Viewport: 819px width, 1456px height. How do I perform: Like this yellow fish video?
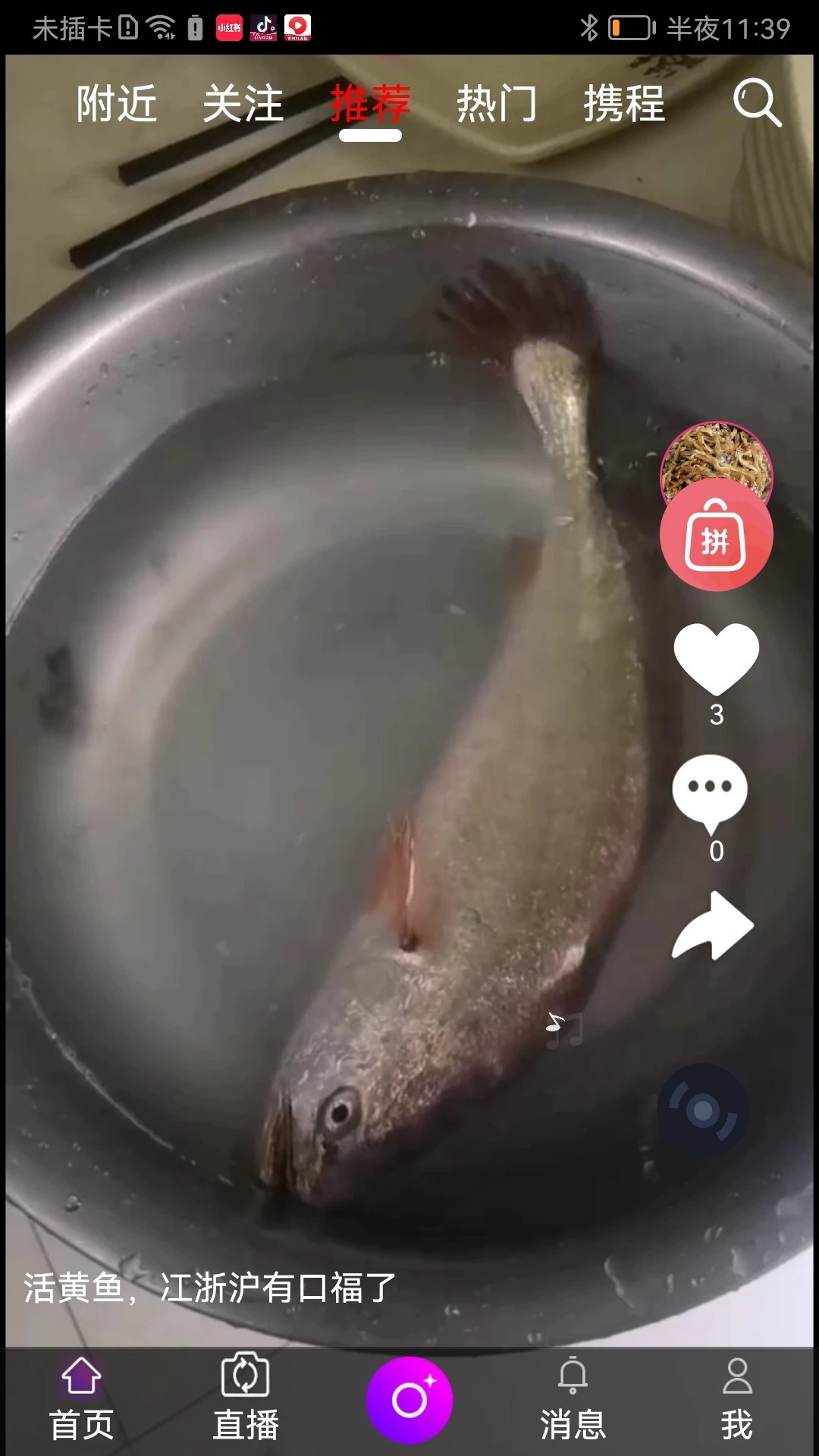point(716,658)
